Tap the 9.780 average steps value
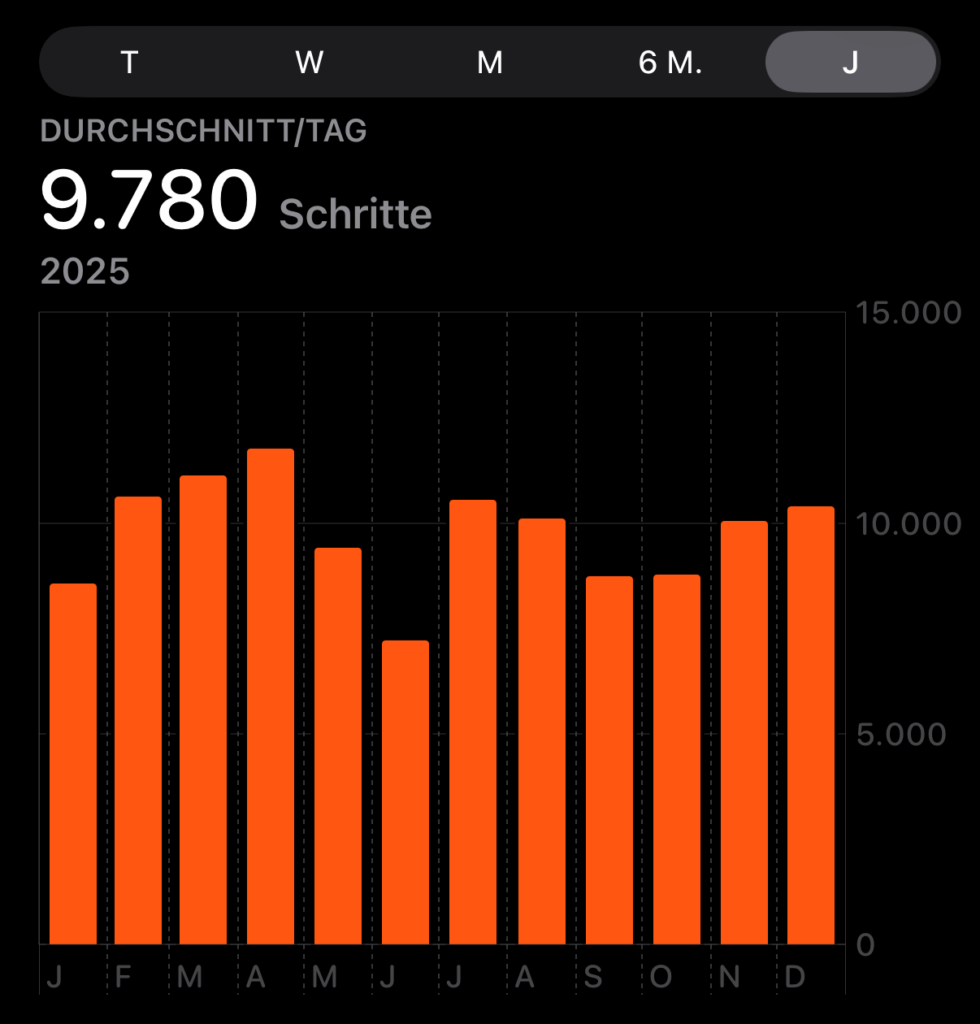Image resolution: width=980 pixels, height=1024 pixels. (148, 197)
